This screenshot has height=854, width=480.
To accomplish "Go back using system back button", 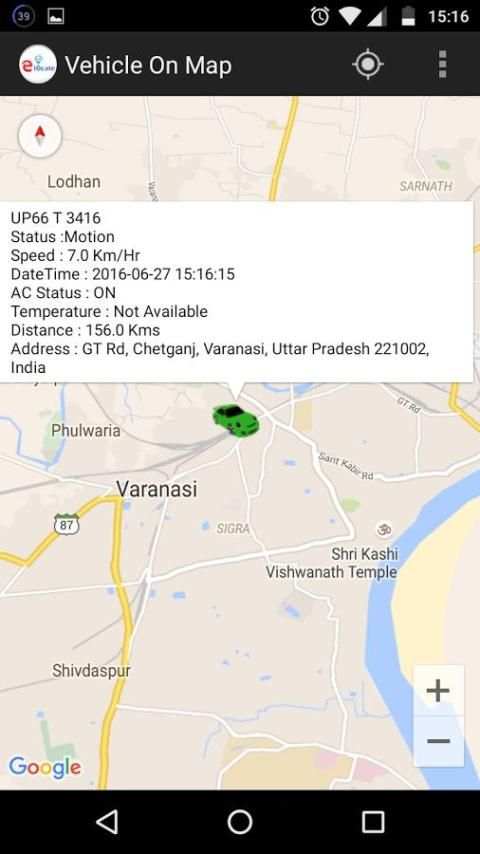I will [x=107, y=821].
